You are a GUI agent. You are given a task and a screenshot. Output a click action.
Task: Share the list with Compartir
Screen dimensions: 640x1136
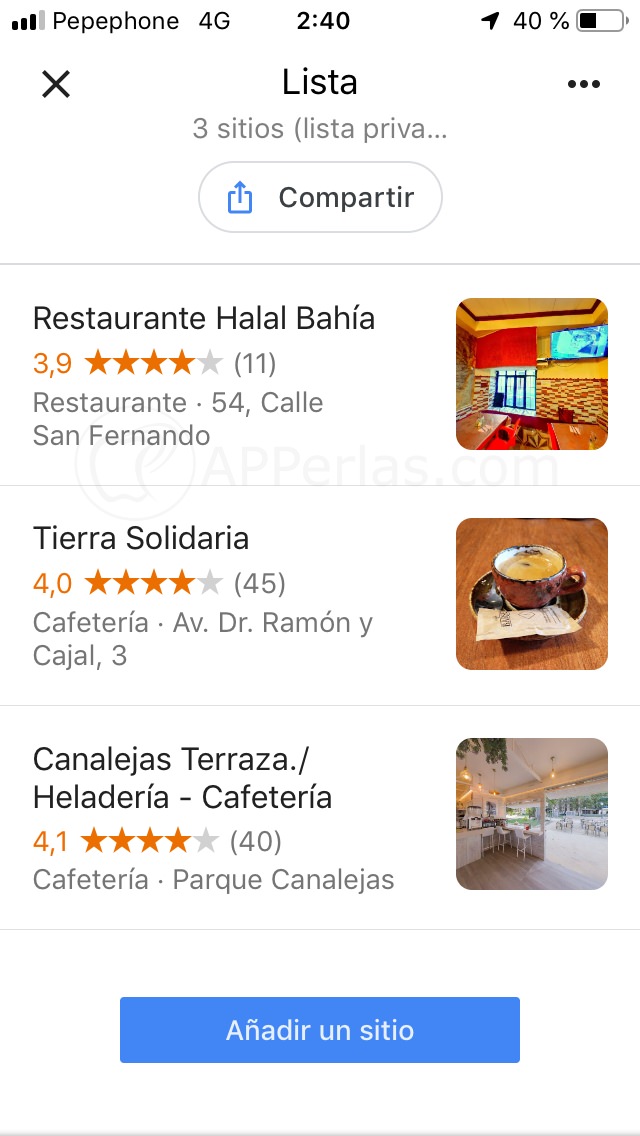[320, 198]
